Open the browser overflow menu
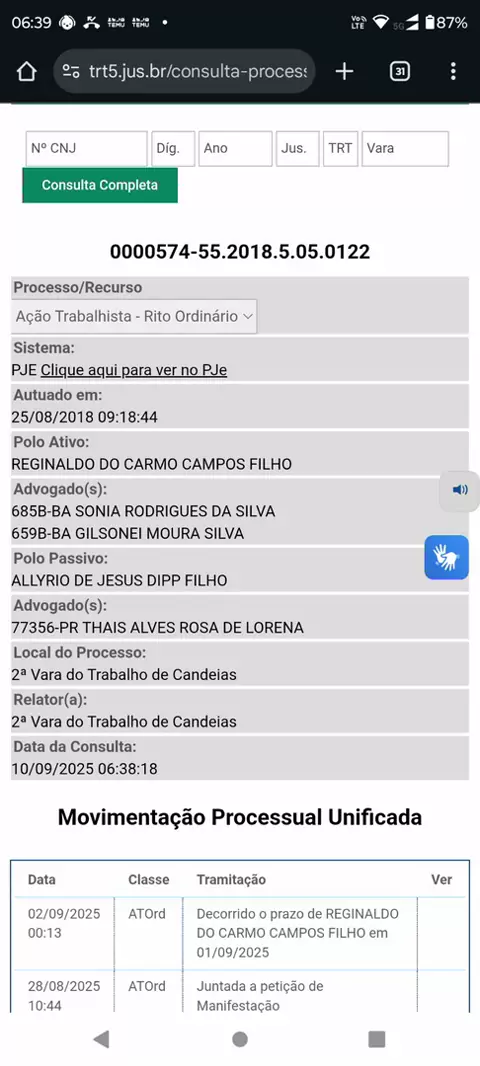This screenshot has height=1066, width=480. (453, 71)
